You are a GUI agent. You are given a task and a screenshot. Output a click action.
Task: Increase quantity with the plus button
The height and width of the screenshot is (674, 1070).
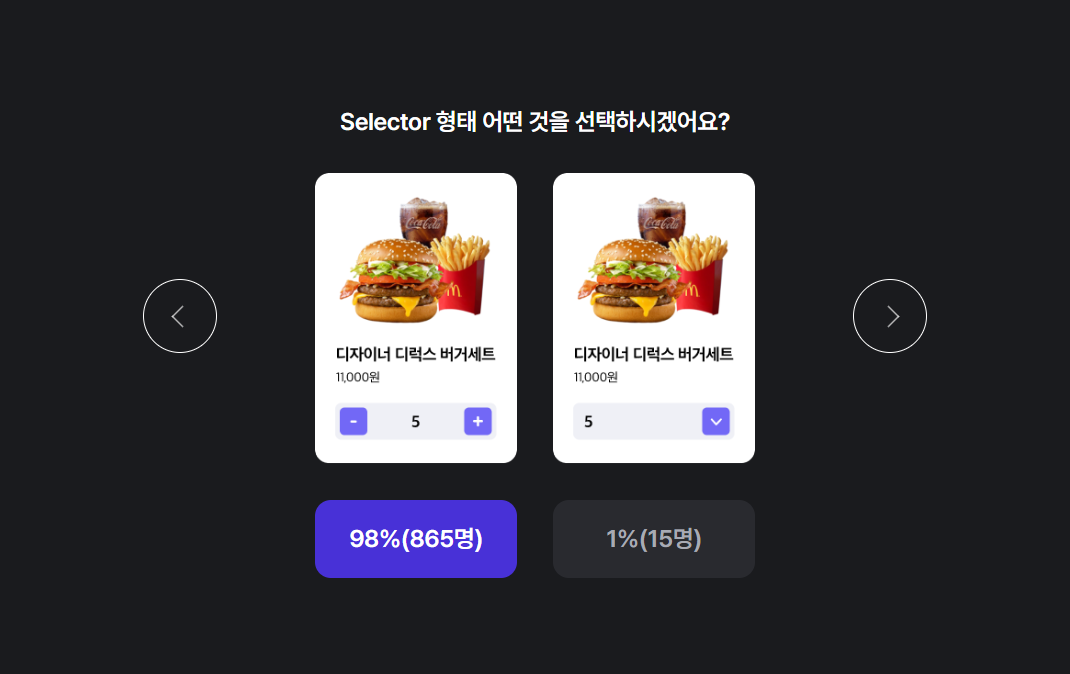(478, 422)
